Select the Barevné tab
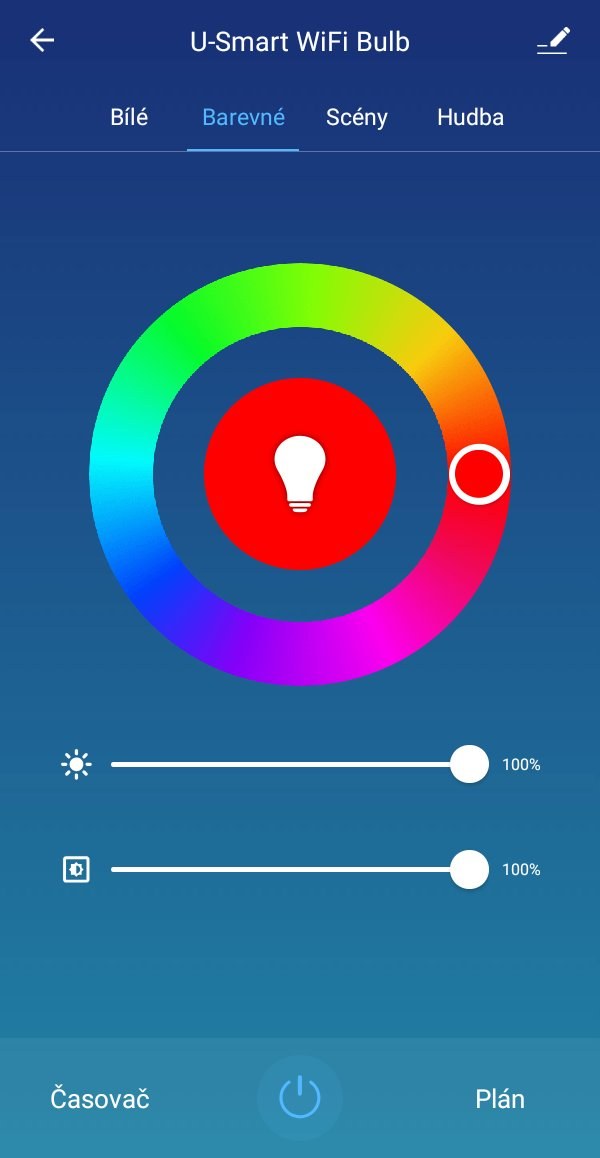 243,117
